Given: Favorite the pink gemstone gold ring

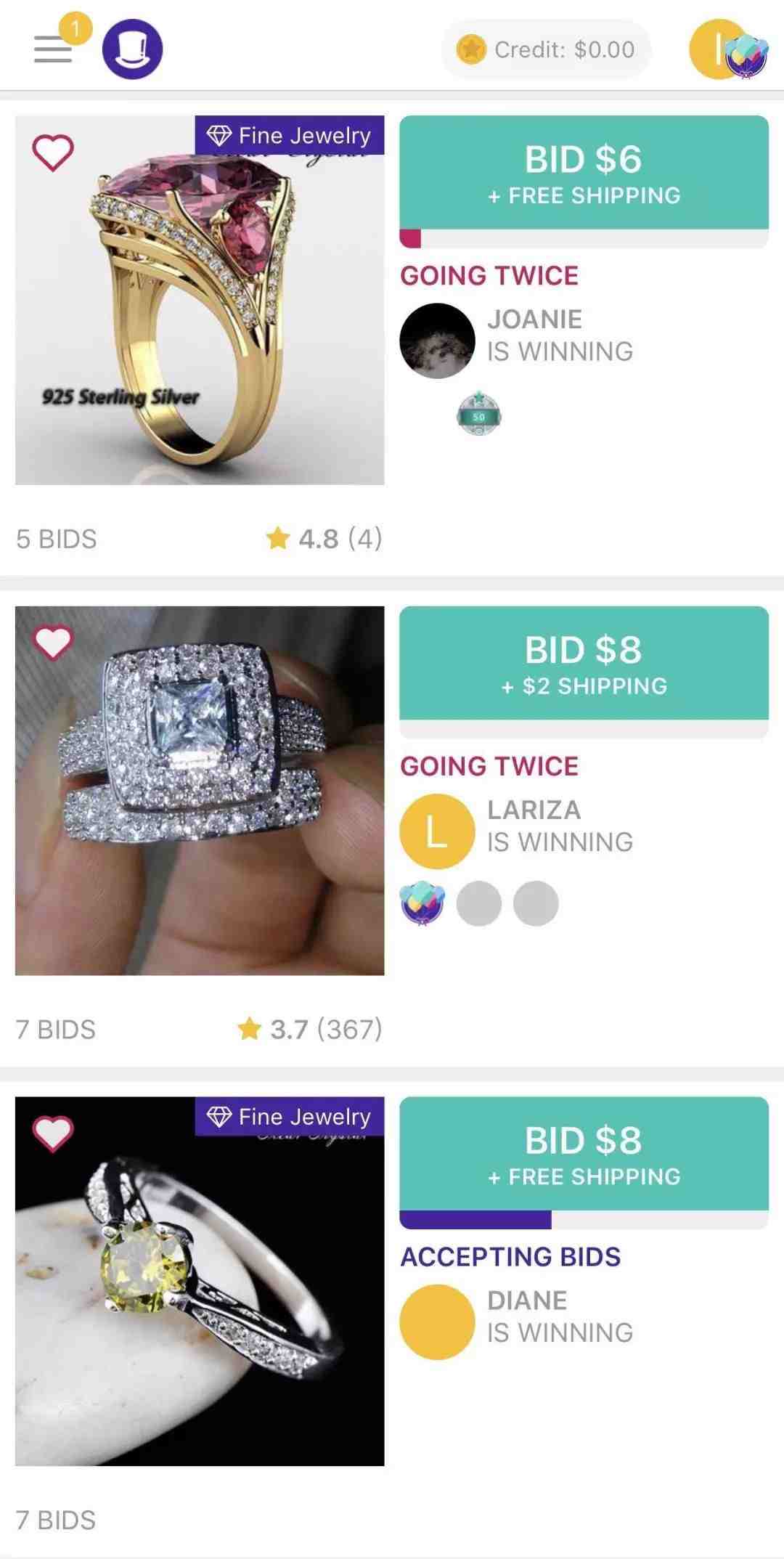Looking at the screenshot, I should point(53,152).
